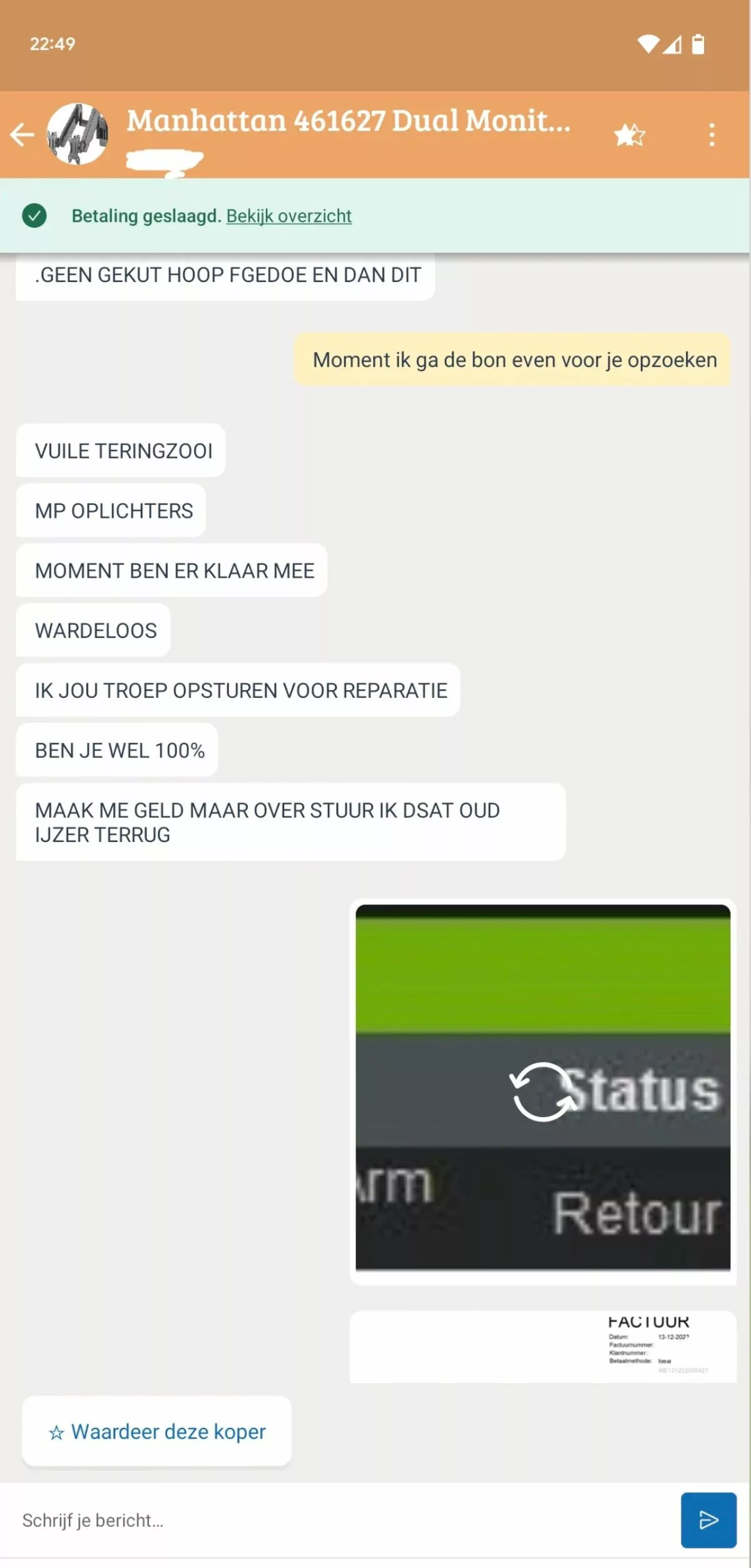The width and height of the screenshot is (751, 1568).
Task: Go back using the arrow icon
Action: (x=23, y=134)
